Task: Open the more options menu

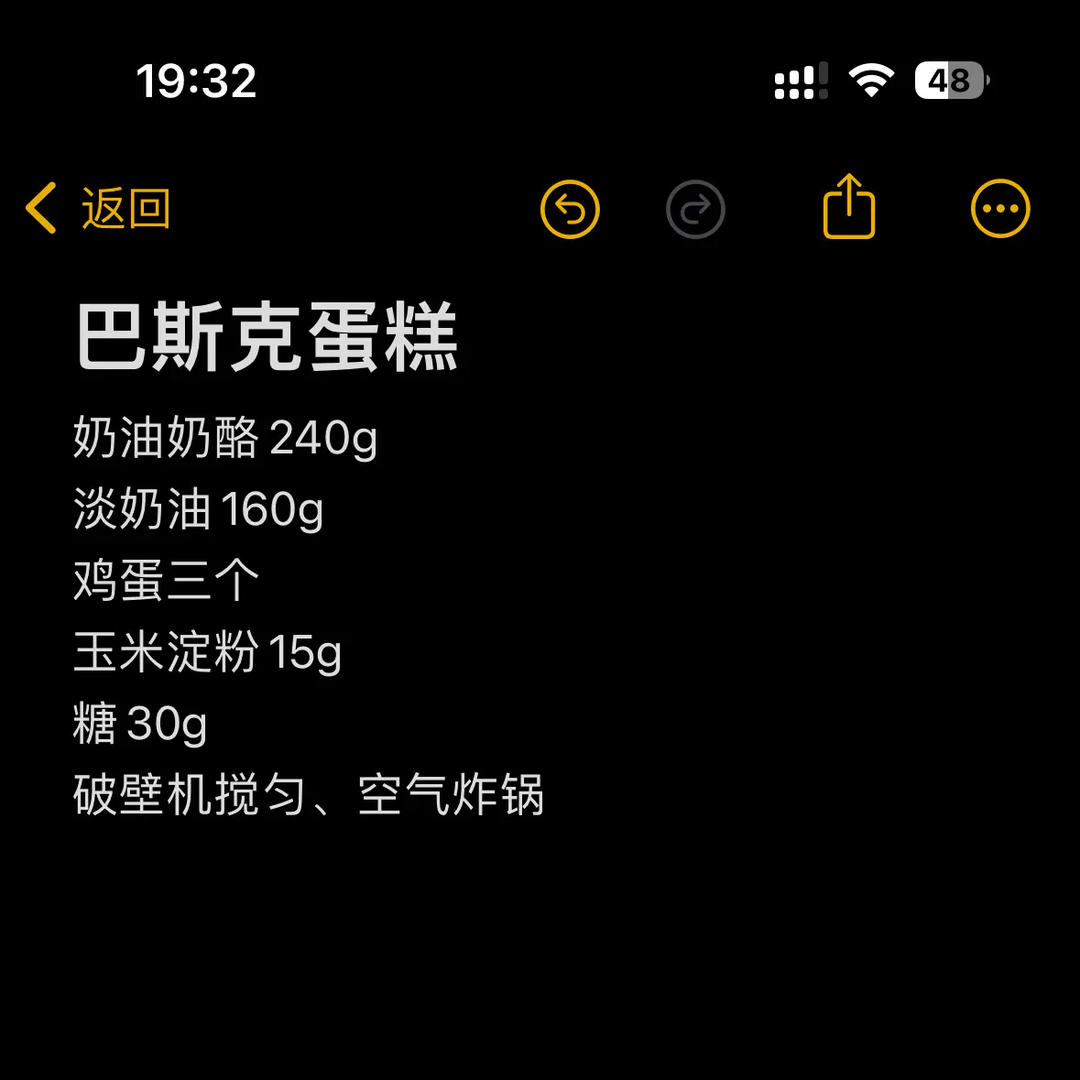Action: 1000,209
